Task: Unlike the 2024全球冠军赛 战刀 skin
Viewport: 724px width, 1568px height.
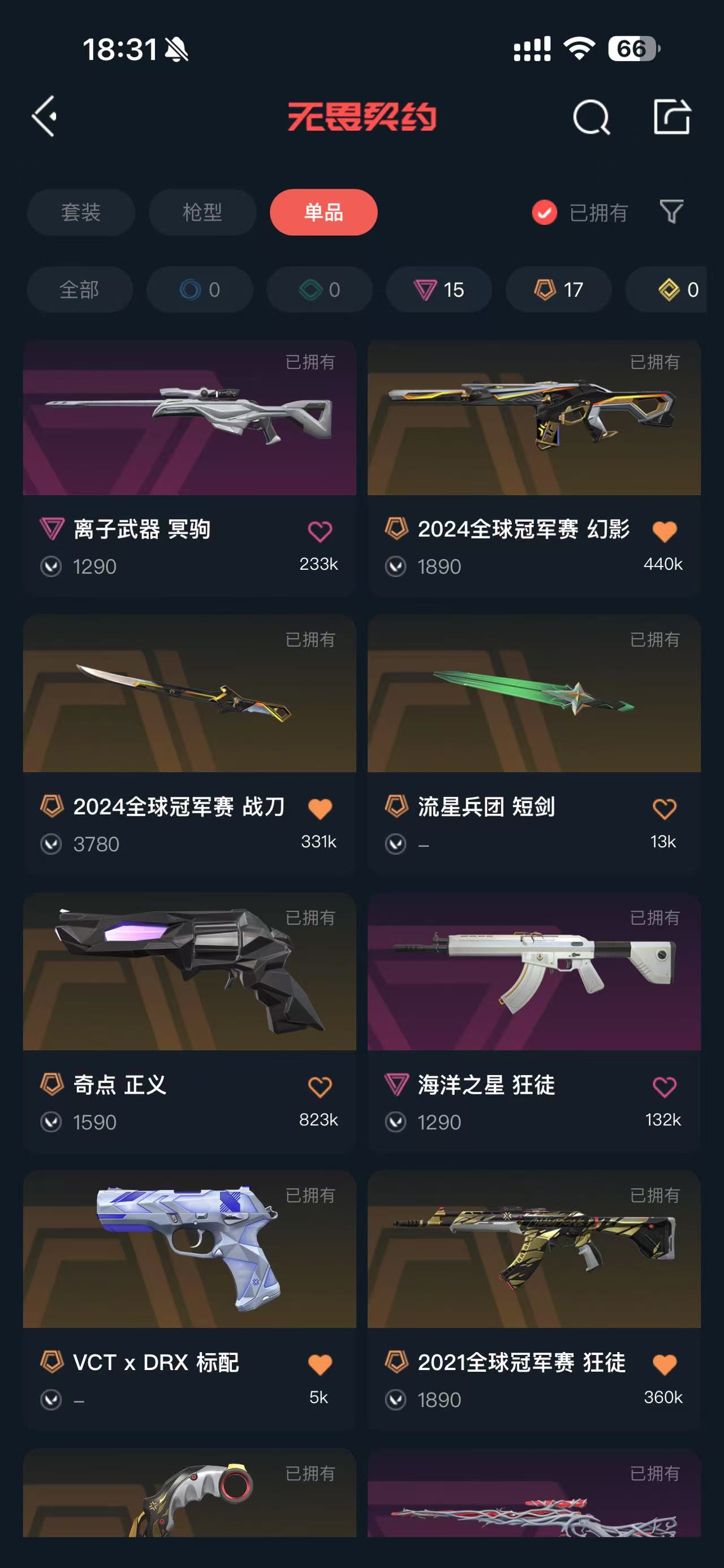Action: [x=320, y=809]
